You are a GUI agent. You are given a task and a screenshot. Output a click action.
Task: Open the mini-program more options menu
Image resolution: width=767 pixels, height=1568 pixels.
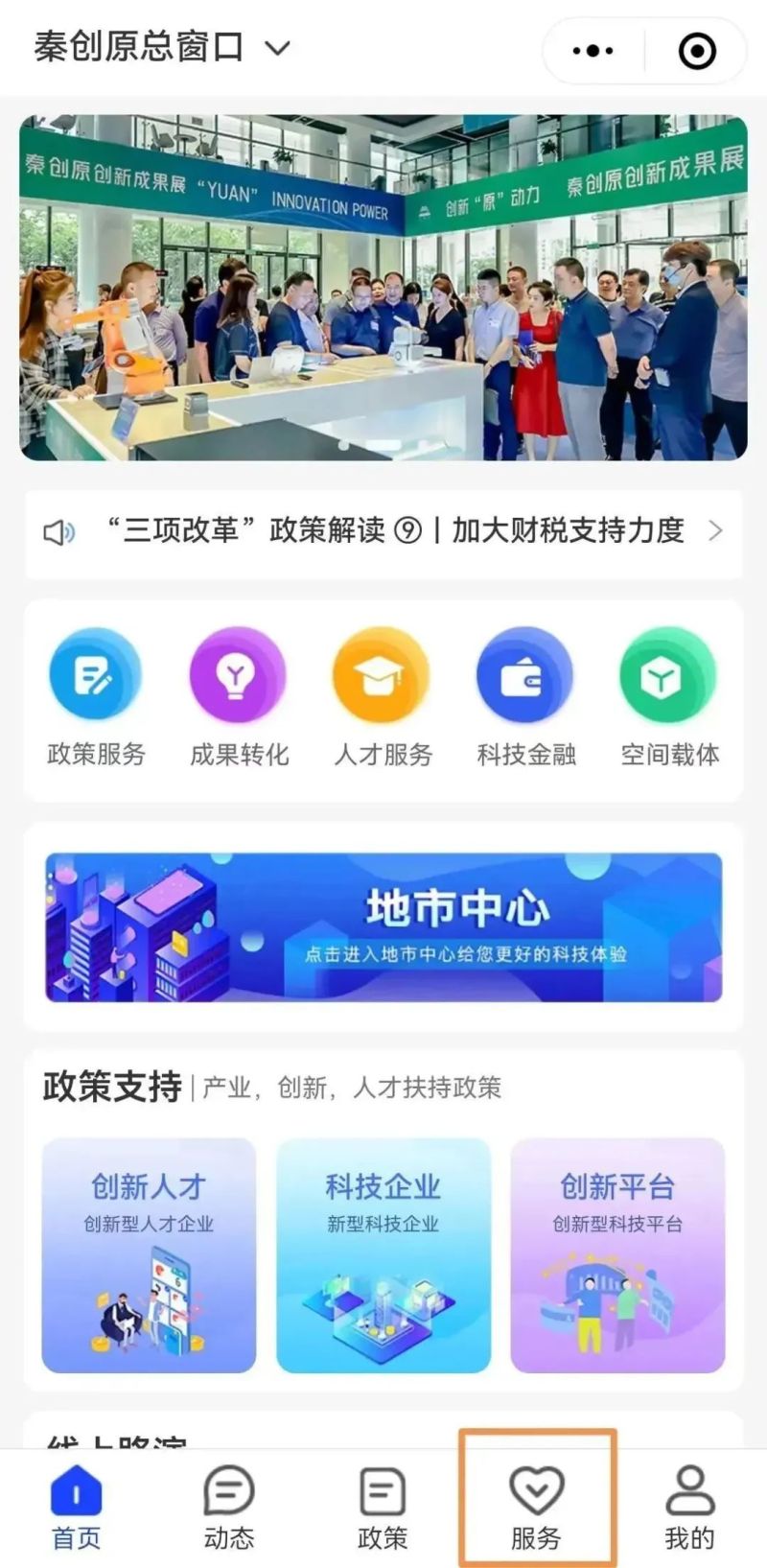[x=593, y=51]
